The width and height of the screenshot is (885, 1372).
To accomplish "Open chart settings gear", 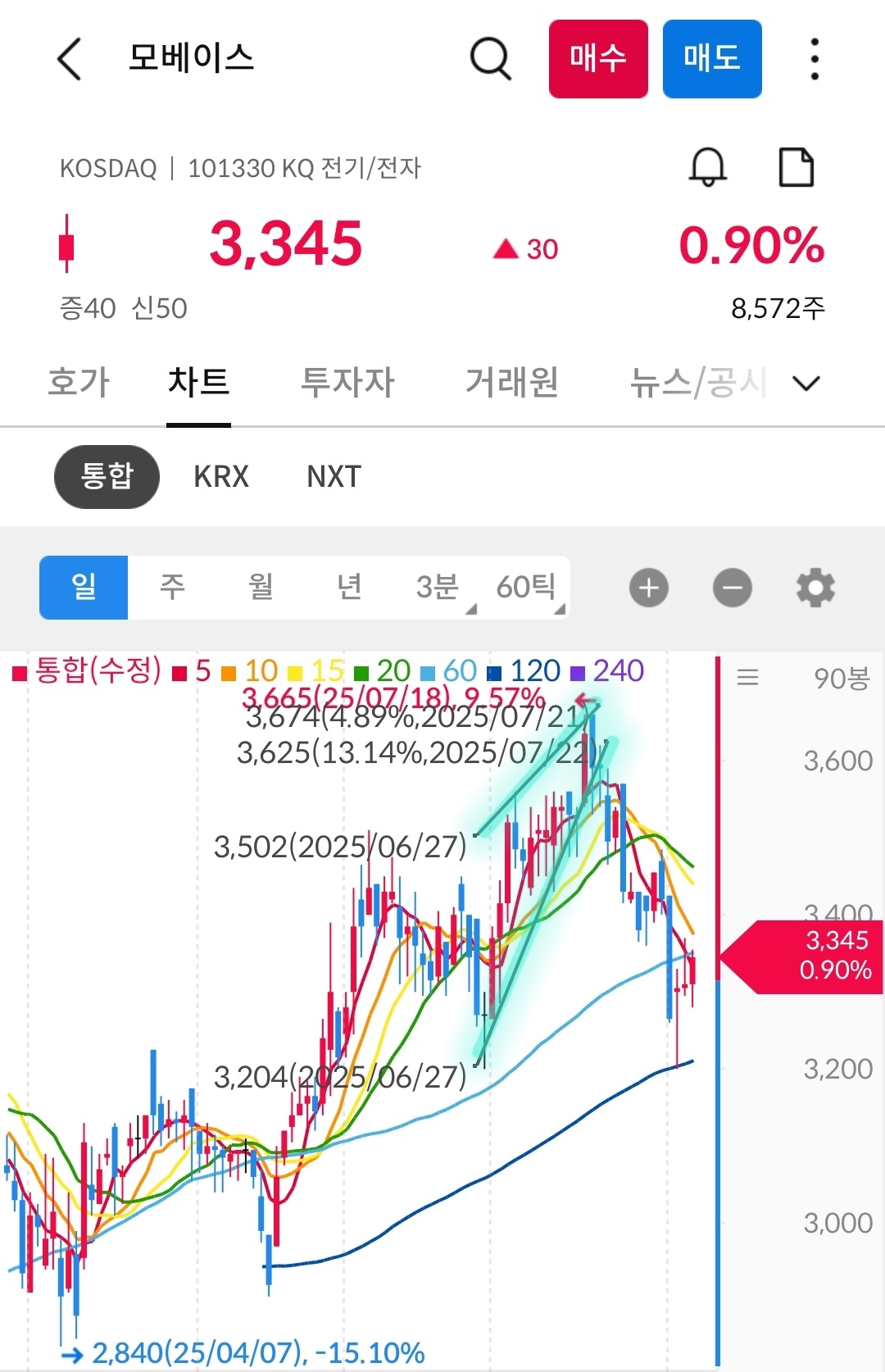I will (x=814, y=587).
